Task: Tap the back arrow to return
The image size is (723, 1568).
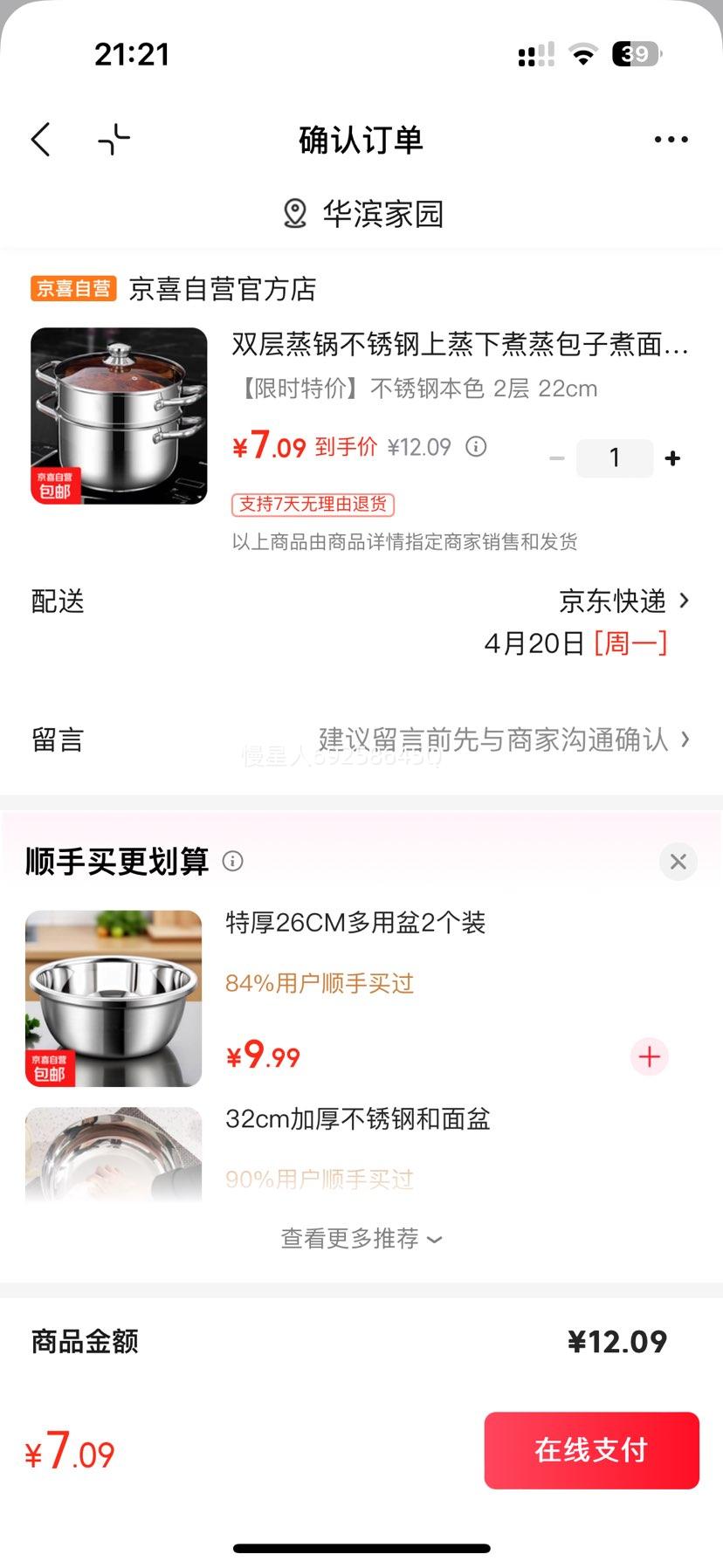Action: [x=40, y=140]
